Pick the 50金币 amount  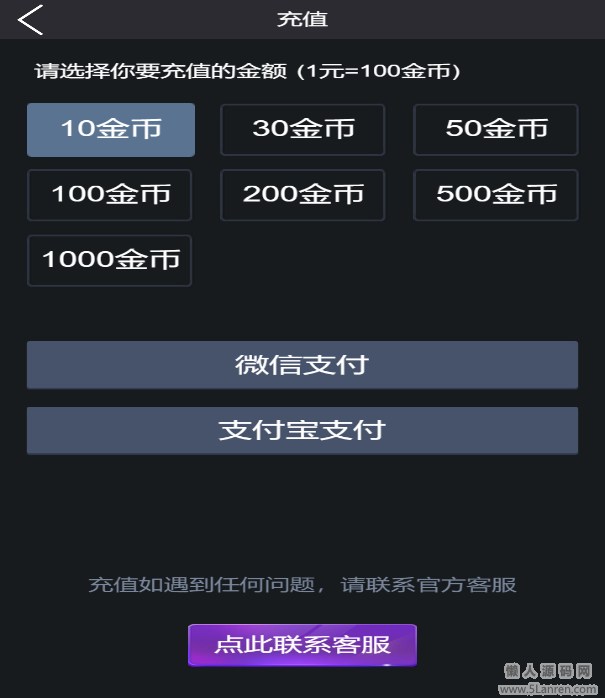tap(496, 129)
